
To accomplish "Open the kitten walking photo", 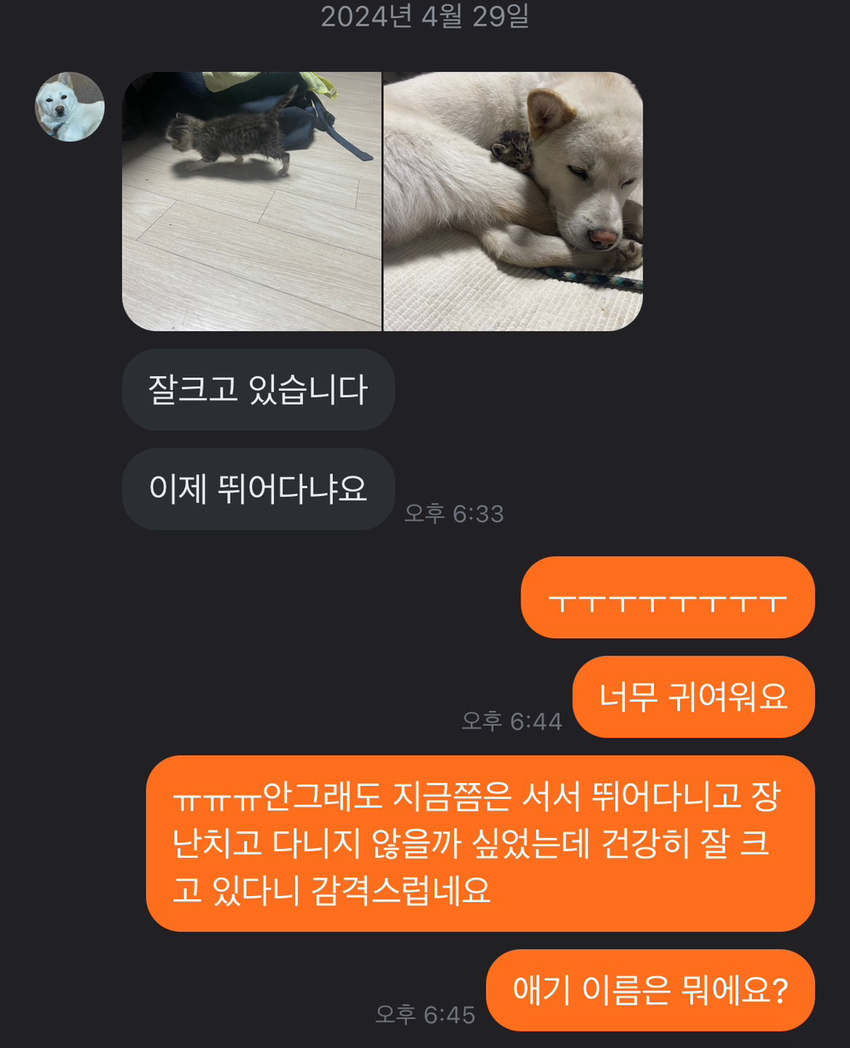I will (x=251, y=201).
